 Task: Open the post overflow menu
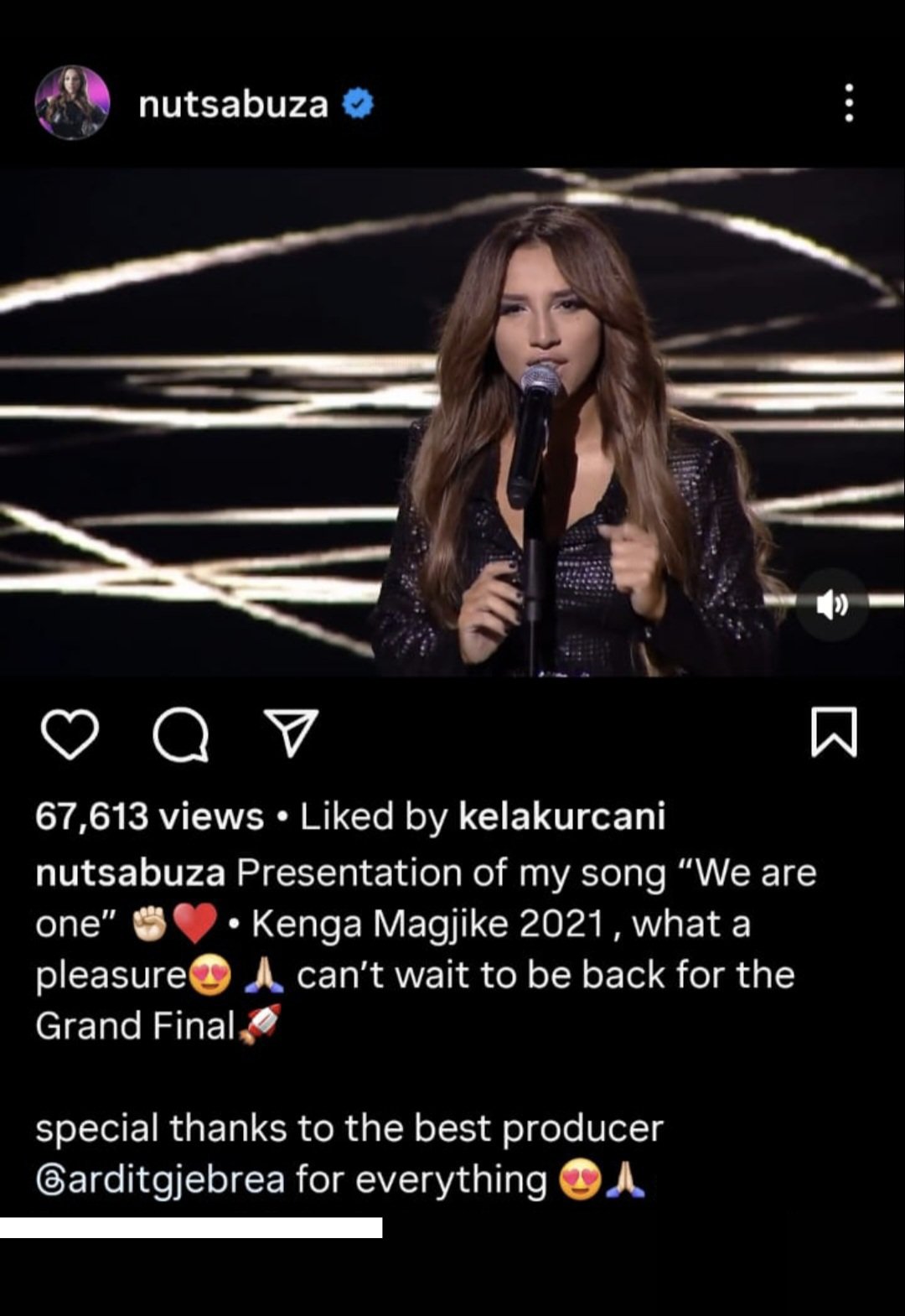pos(849,103)
